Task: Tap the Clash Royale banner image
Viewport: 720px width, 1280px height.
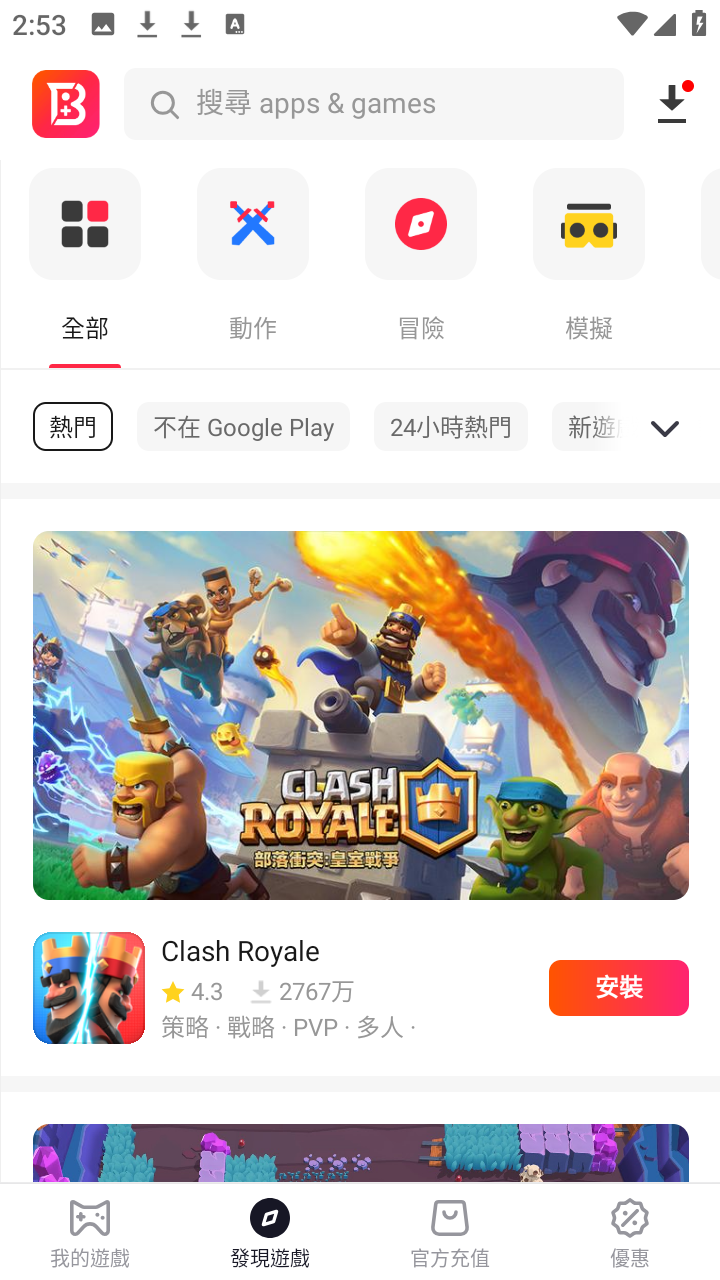Action: point(360,713)
